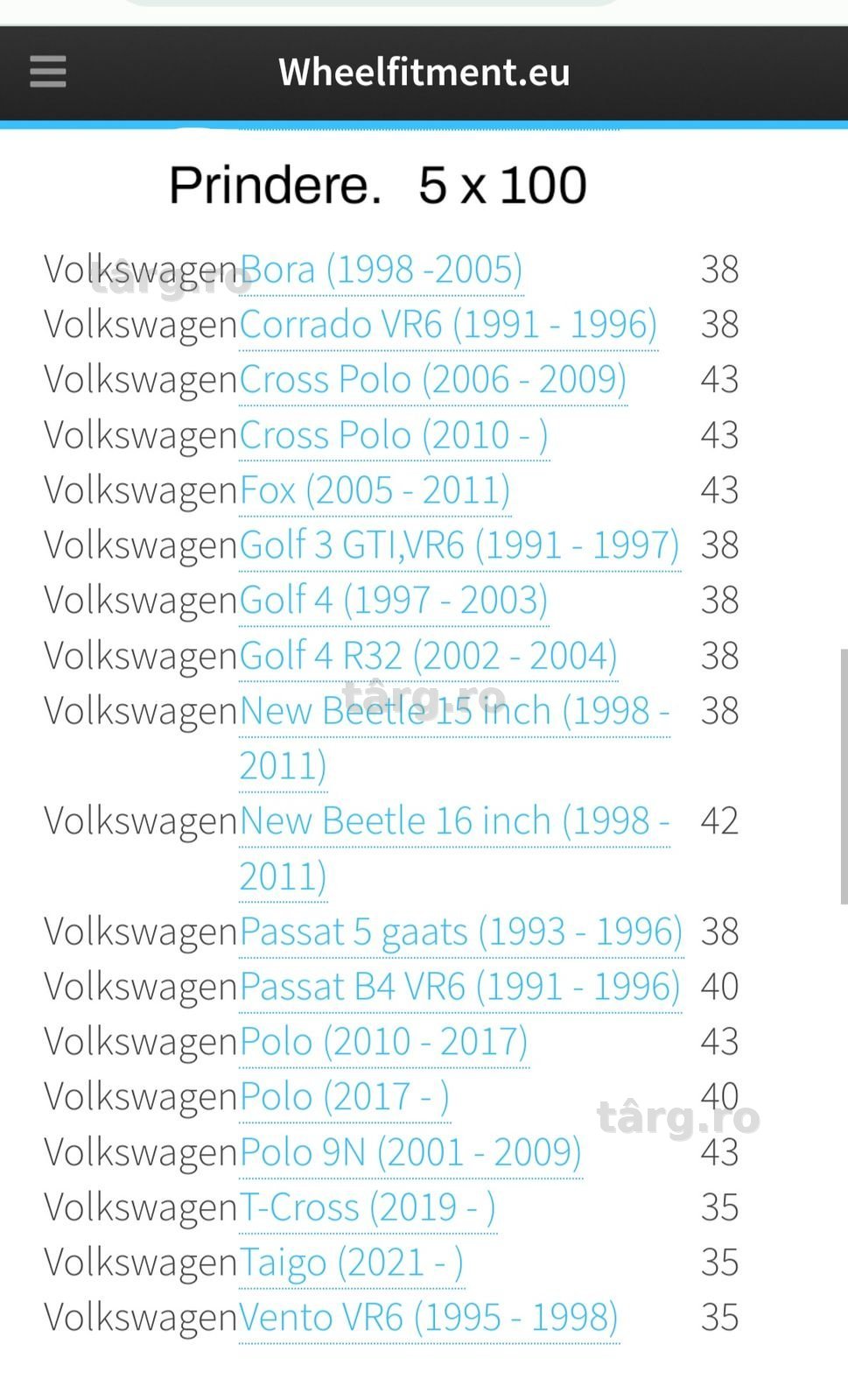Screen dimensions: 848x1400
Task: Open Polo (2010 - 2017) link
Action: pos(383,1042)
